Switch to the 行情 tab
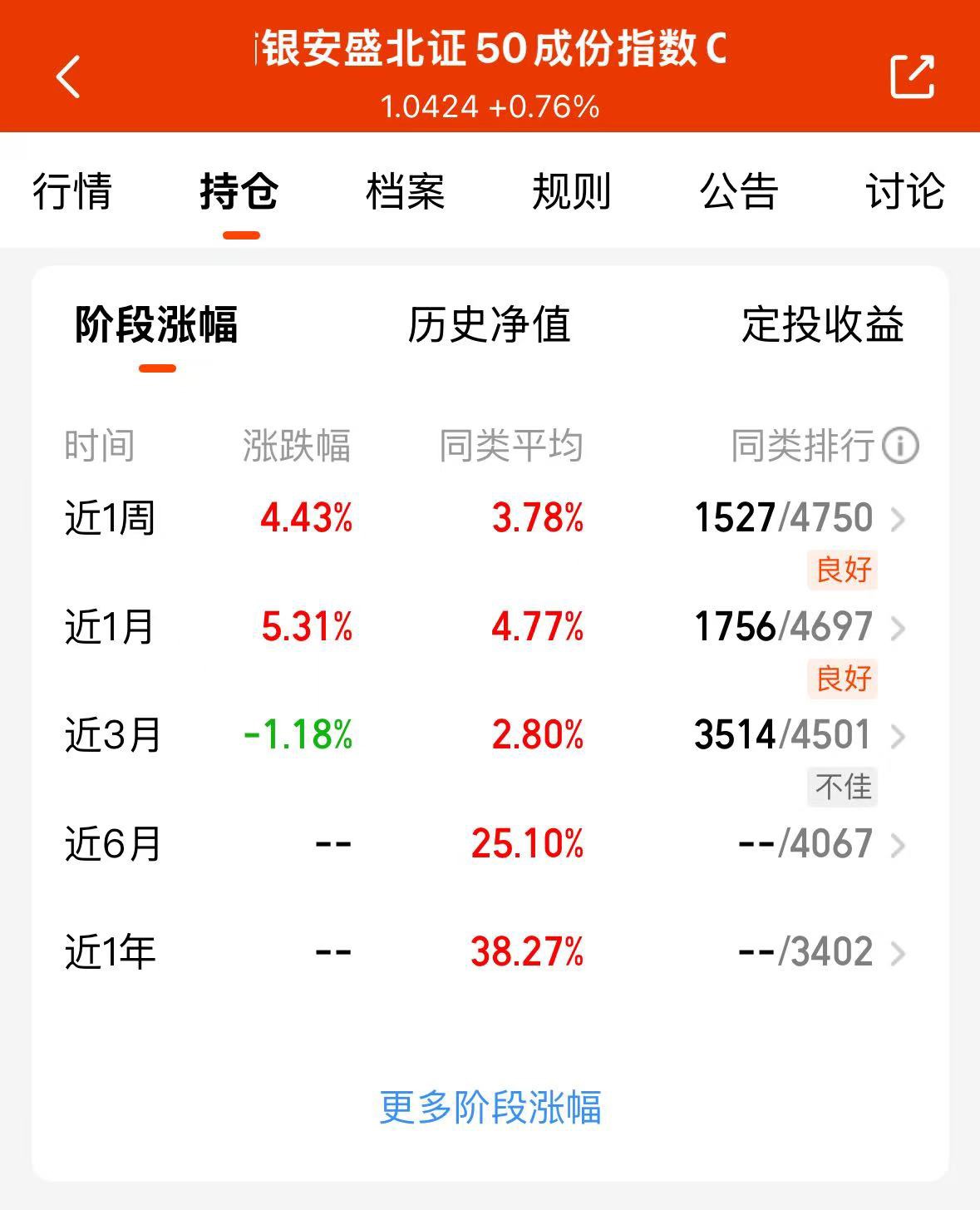Screen dimensions: 980x1210 click(72, 191)
